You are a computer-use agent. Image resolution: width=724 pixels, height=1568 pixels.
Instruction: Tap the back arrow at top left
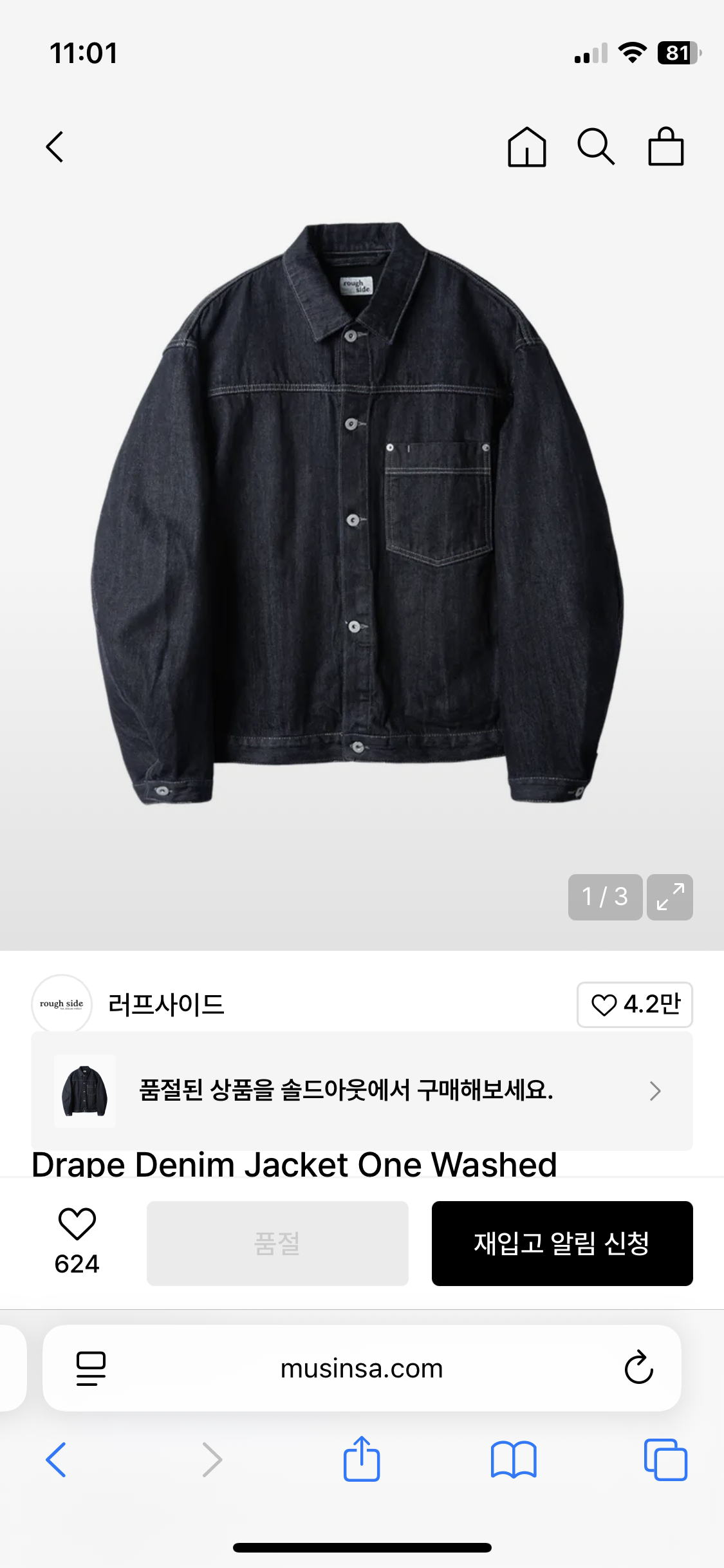click(x=55, y=147)
